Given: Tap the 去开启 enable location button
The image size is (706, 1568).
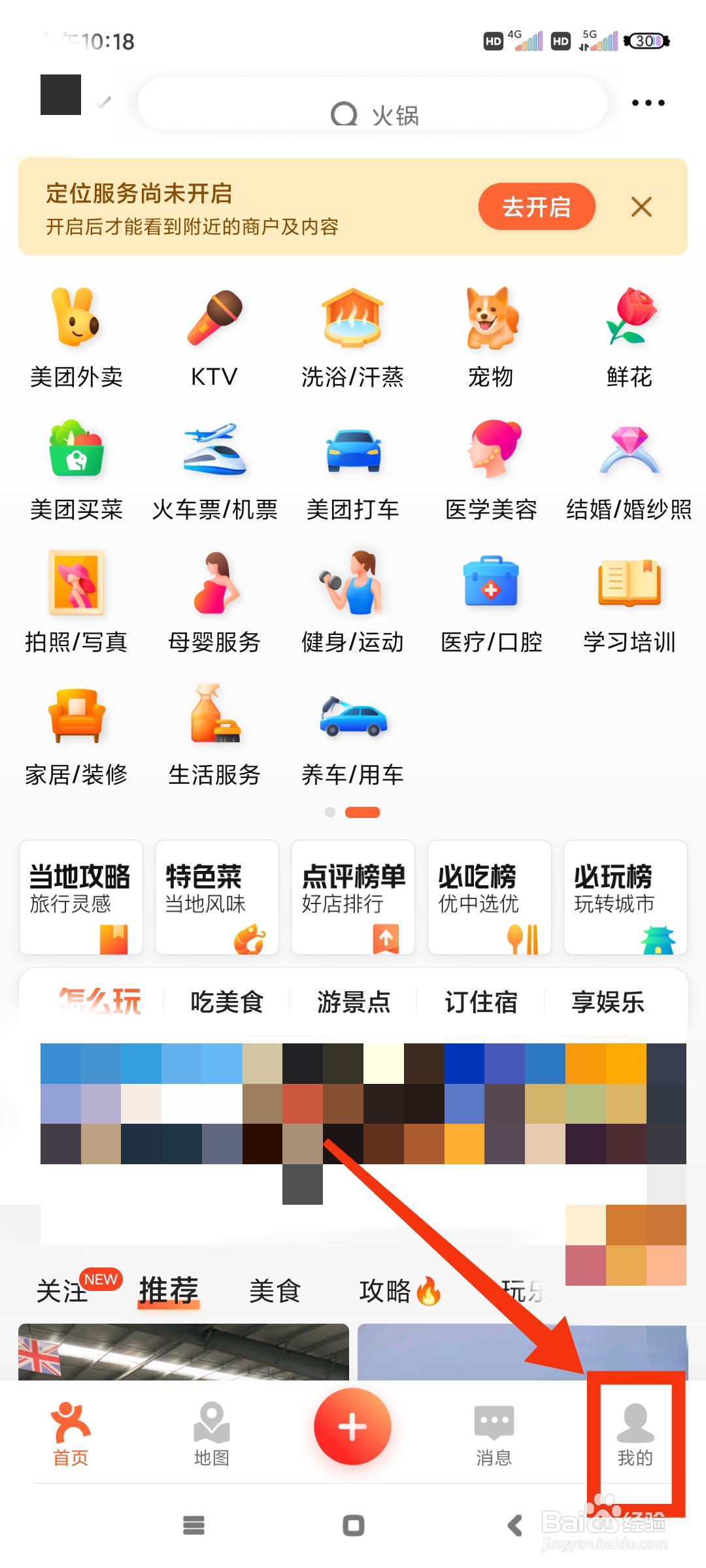Looking at the screenshot, I should coord(535,206).
